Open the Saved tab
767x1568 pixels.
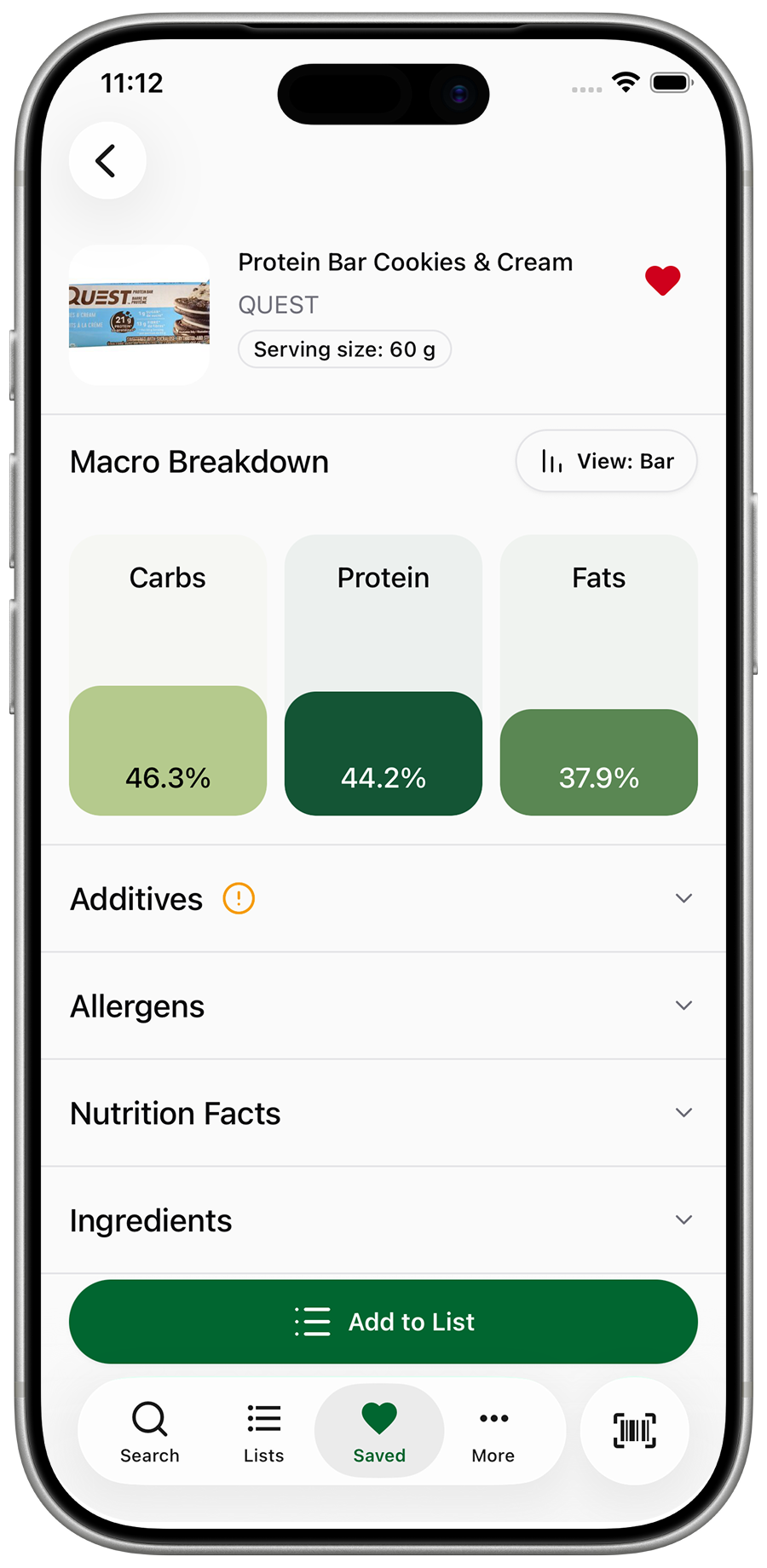click(x=379, y=1433)
